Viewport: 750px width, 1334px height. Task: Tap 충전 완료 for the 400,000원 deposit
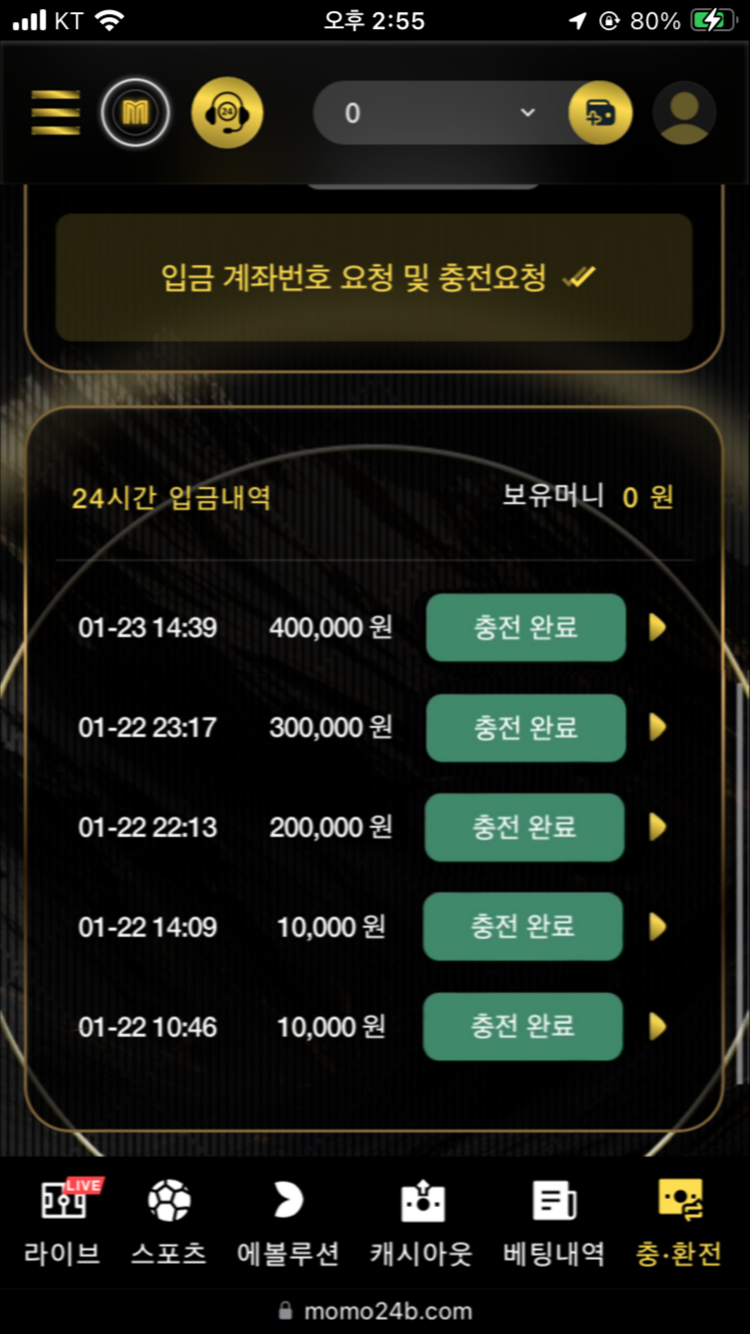tap(526, 628)
